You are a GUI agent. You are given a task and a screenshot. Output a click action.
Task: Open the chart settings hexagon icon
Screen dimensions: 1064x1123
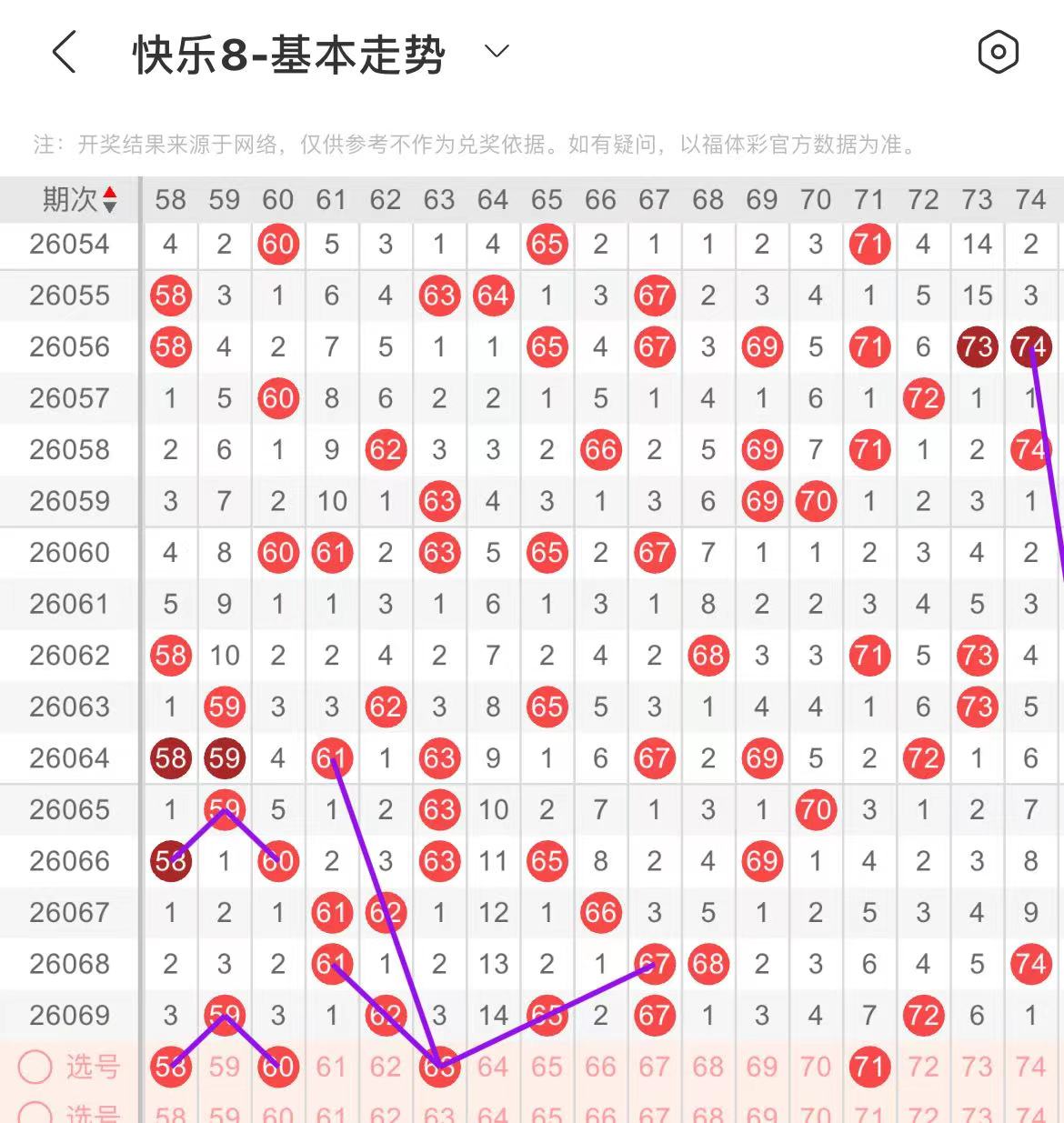[x=998, y=52]
